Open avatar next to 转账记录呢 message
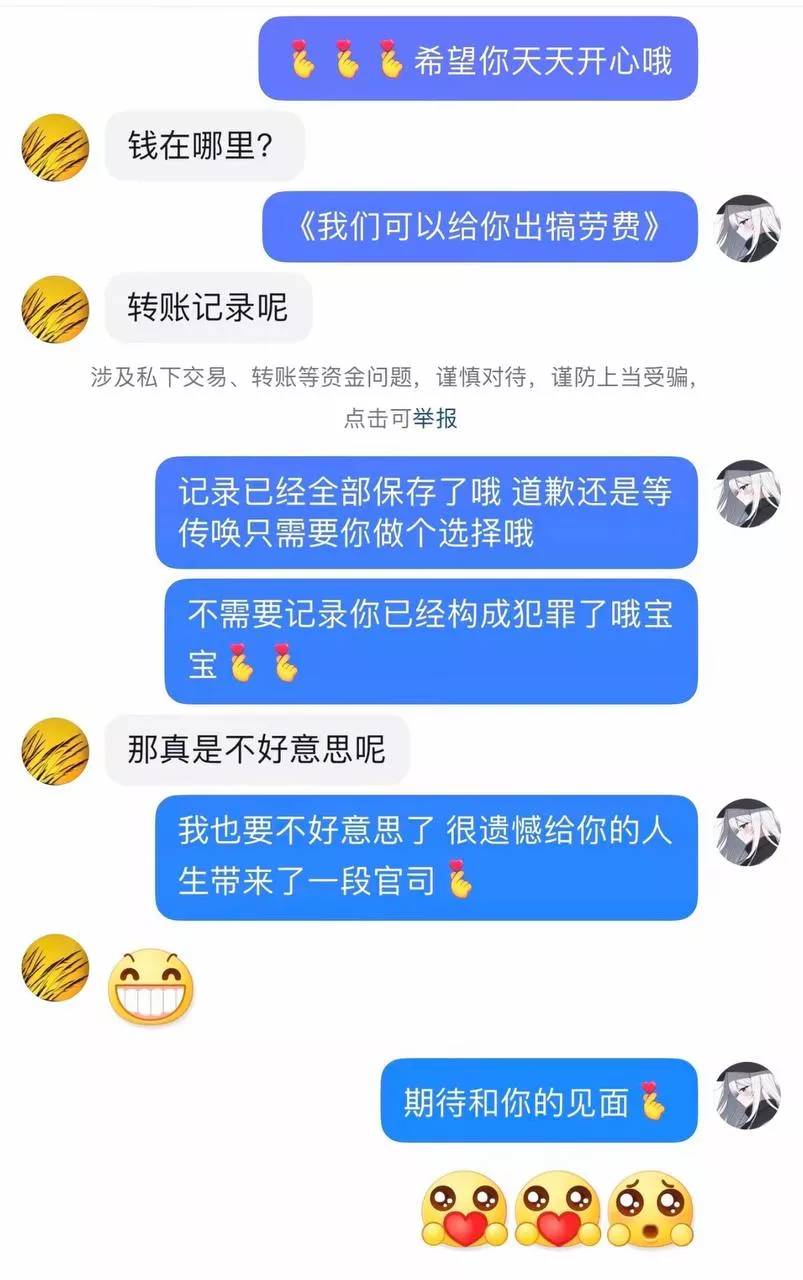The image size is (803, 1280). [x=56, y=309]
